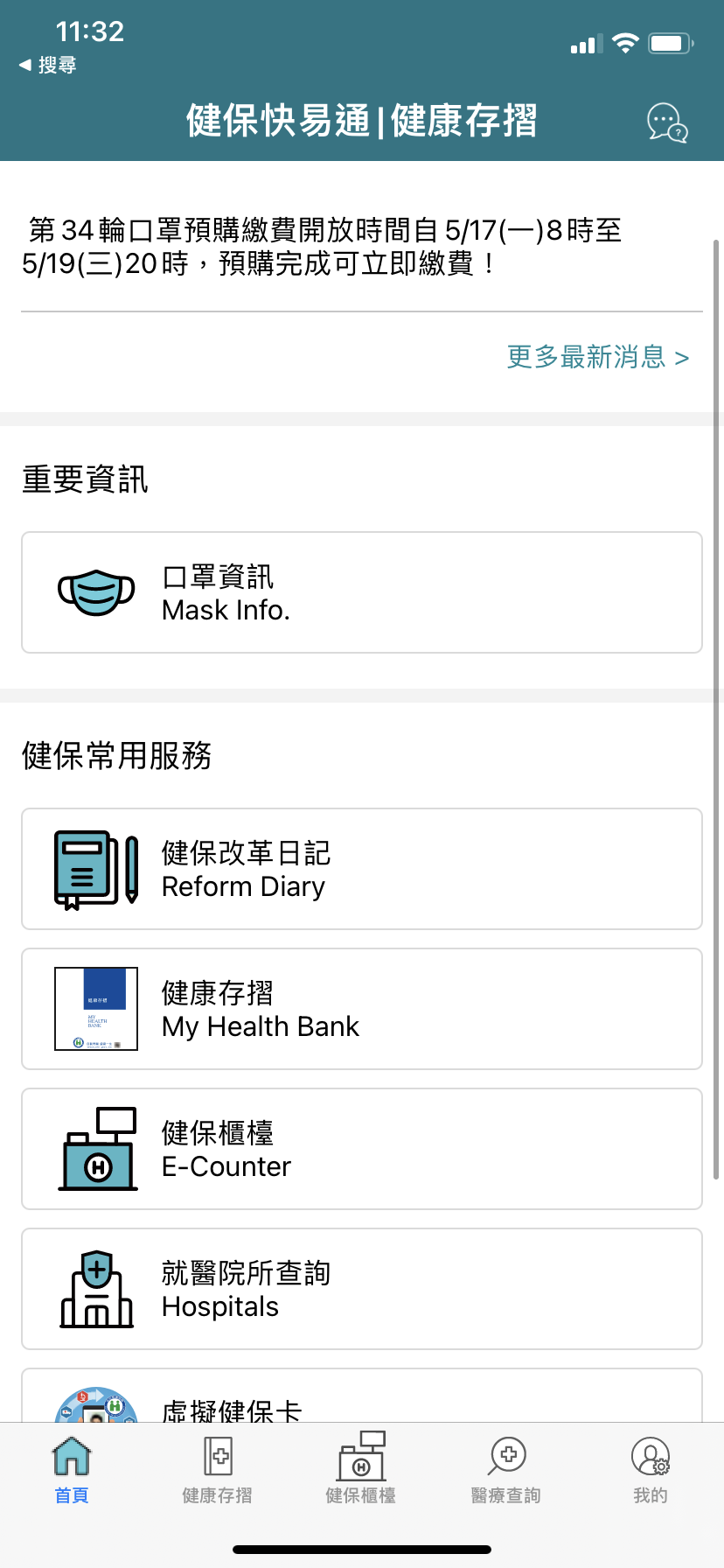Screen dimensions: 724x1568
Task: Open the 口罩資訊 Mask Info card
Action: pyautogui.click(x=362, y=592)
